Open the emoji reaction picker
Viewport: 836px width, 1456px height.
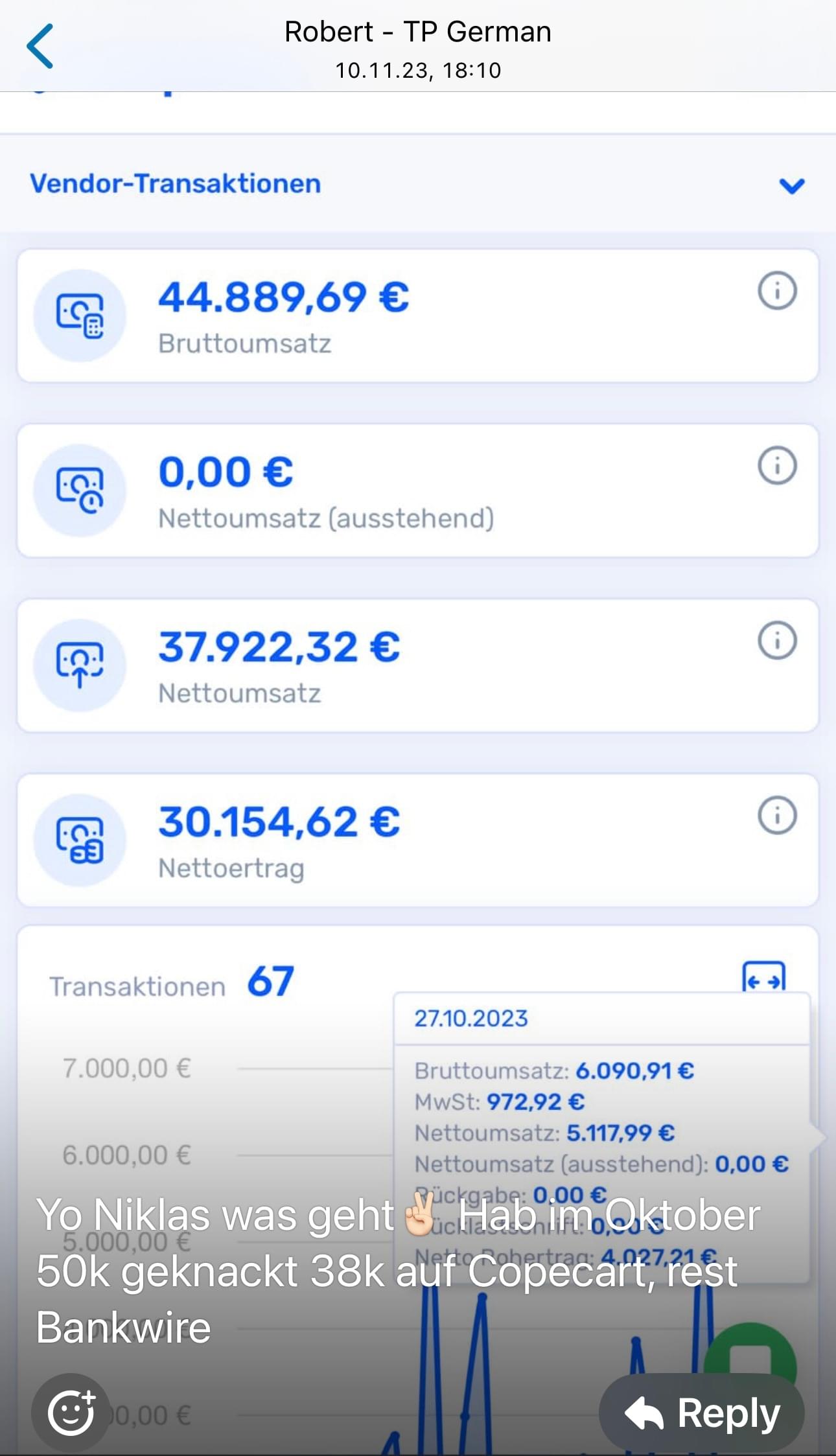(x=71, y=1413)
